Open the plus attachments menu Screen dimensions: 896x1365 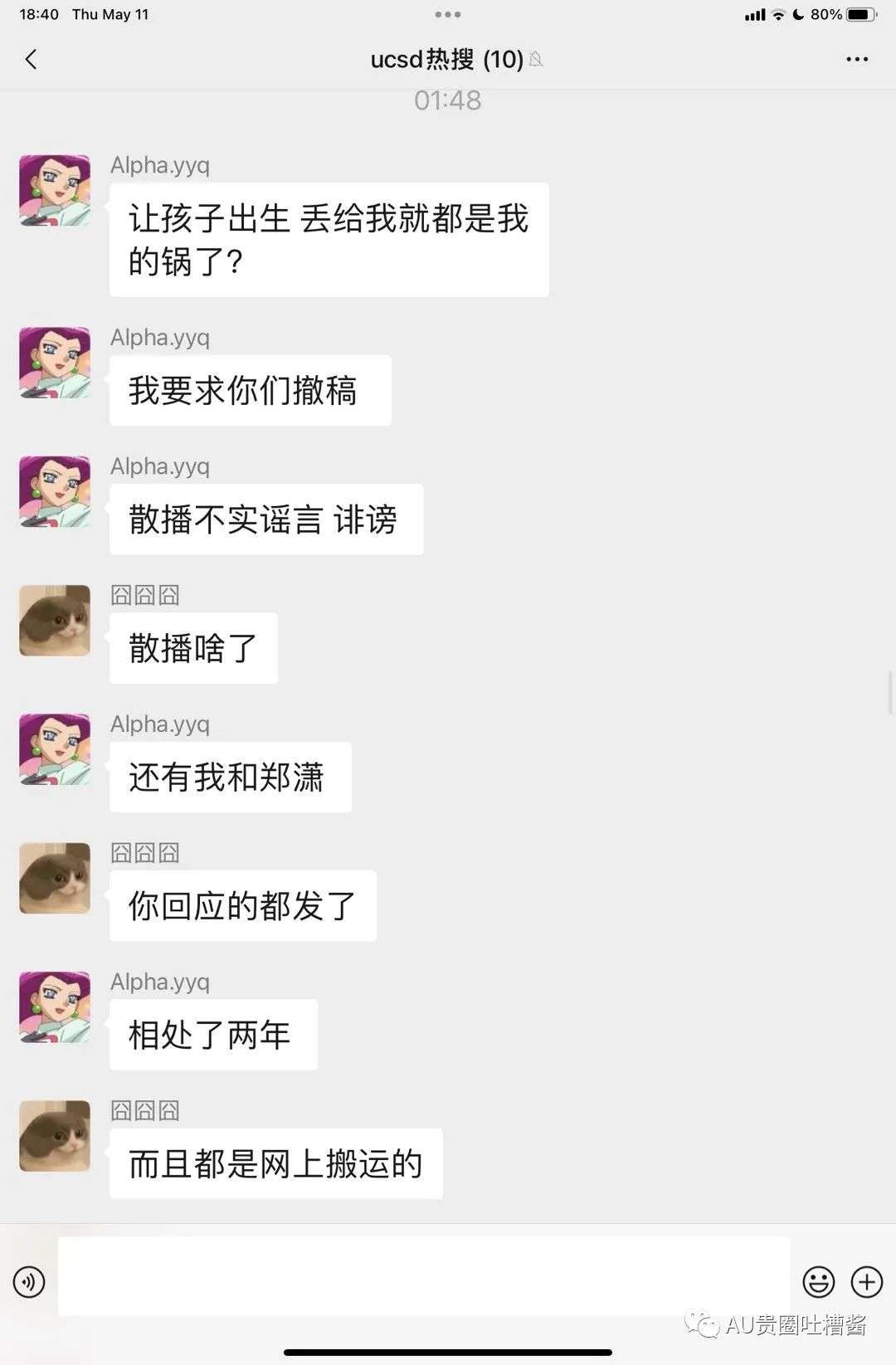point(866,1281)
